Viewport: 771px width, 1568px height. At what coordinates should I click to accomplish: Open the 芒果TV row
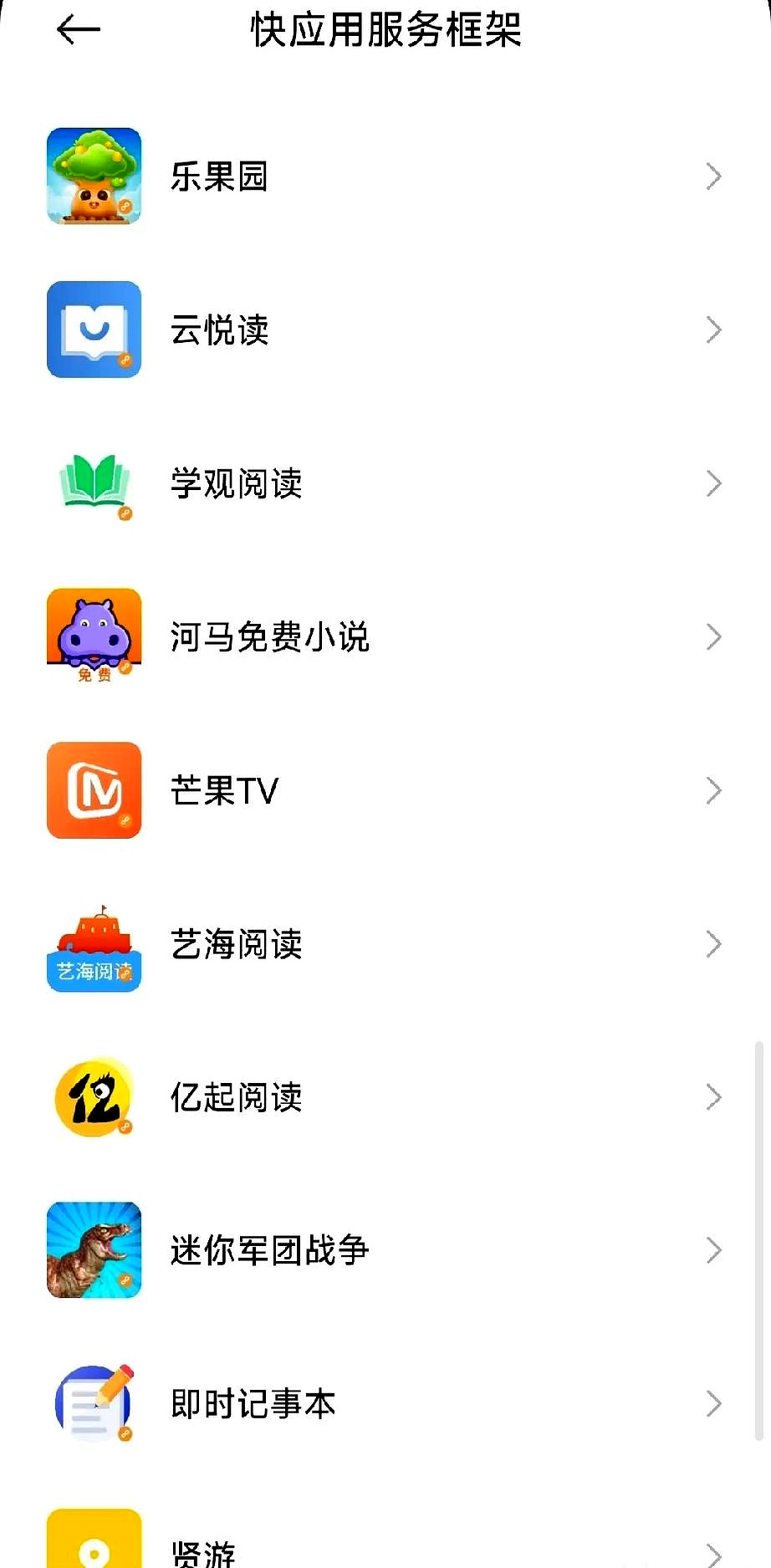[x=385, y=790]
